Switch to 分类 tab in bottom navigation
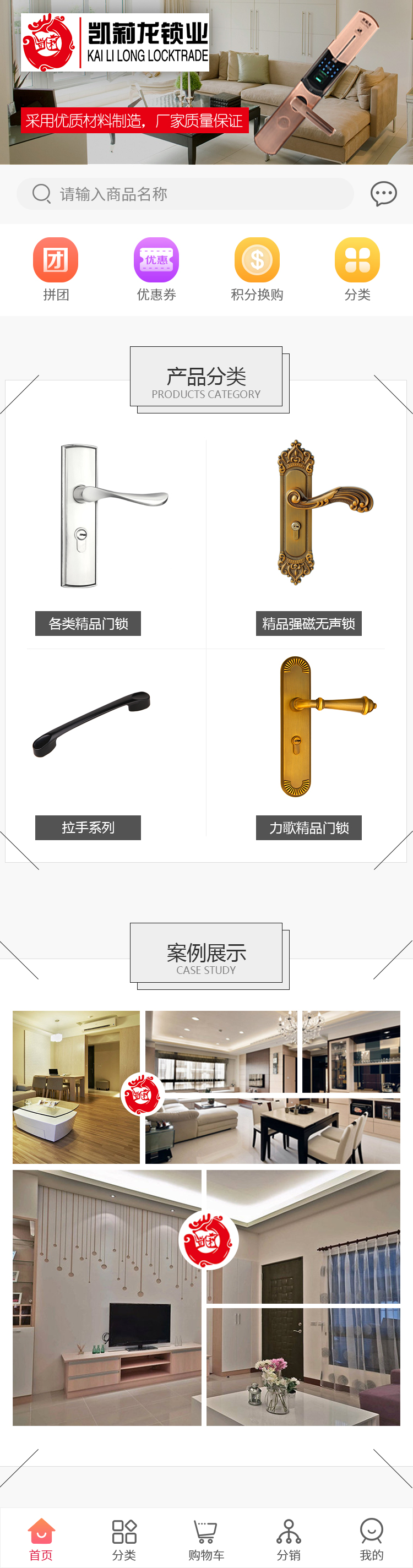The image size is (413, 1568). coord(124,1539)
